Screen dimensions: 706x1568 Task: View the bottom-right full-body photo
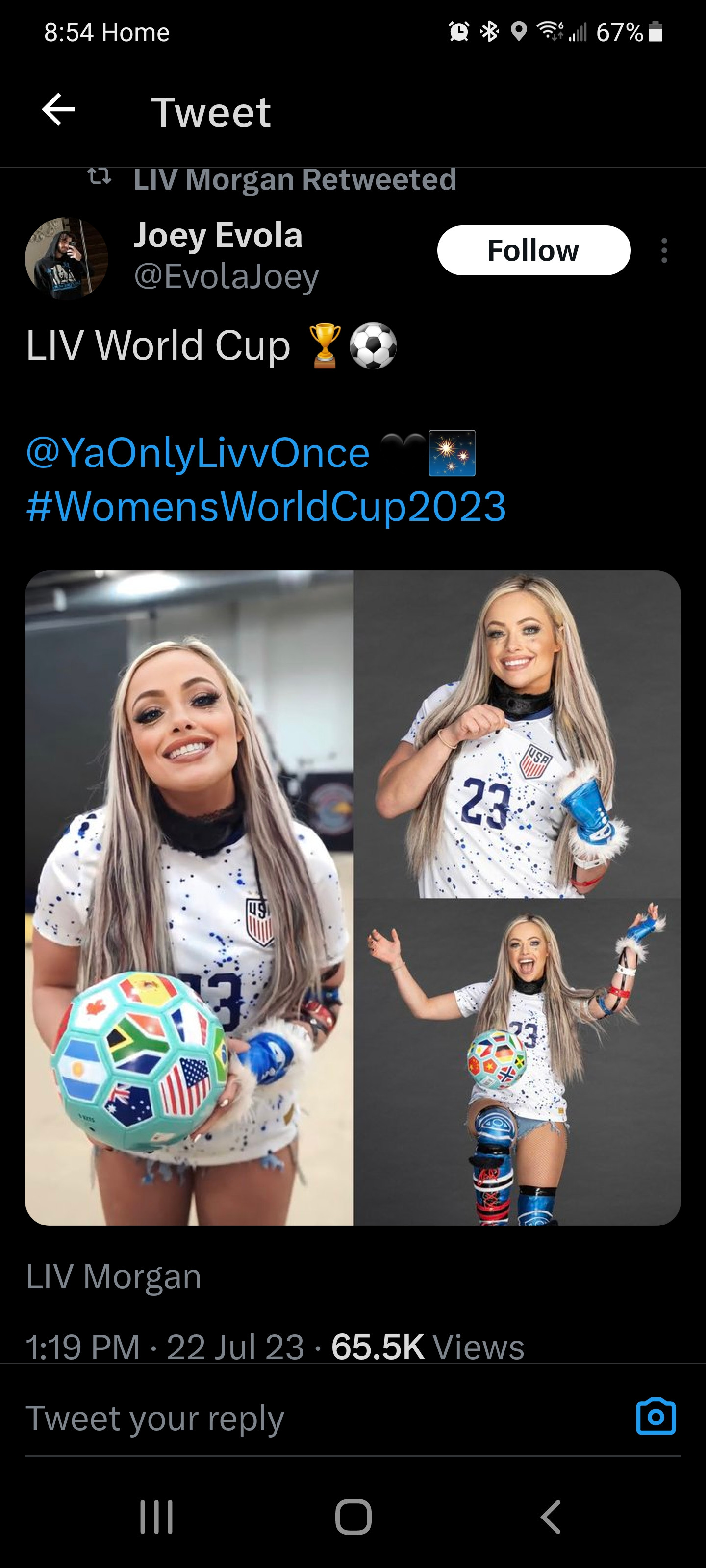coord(517,1062)
